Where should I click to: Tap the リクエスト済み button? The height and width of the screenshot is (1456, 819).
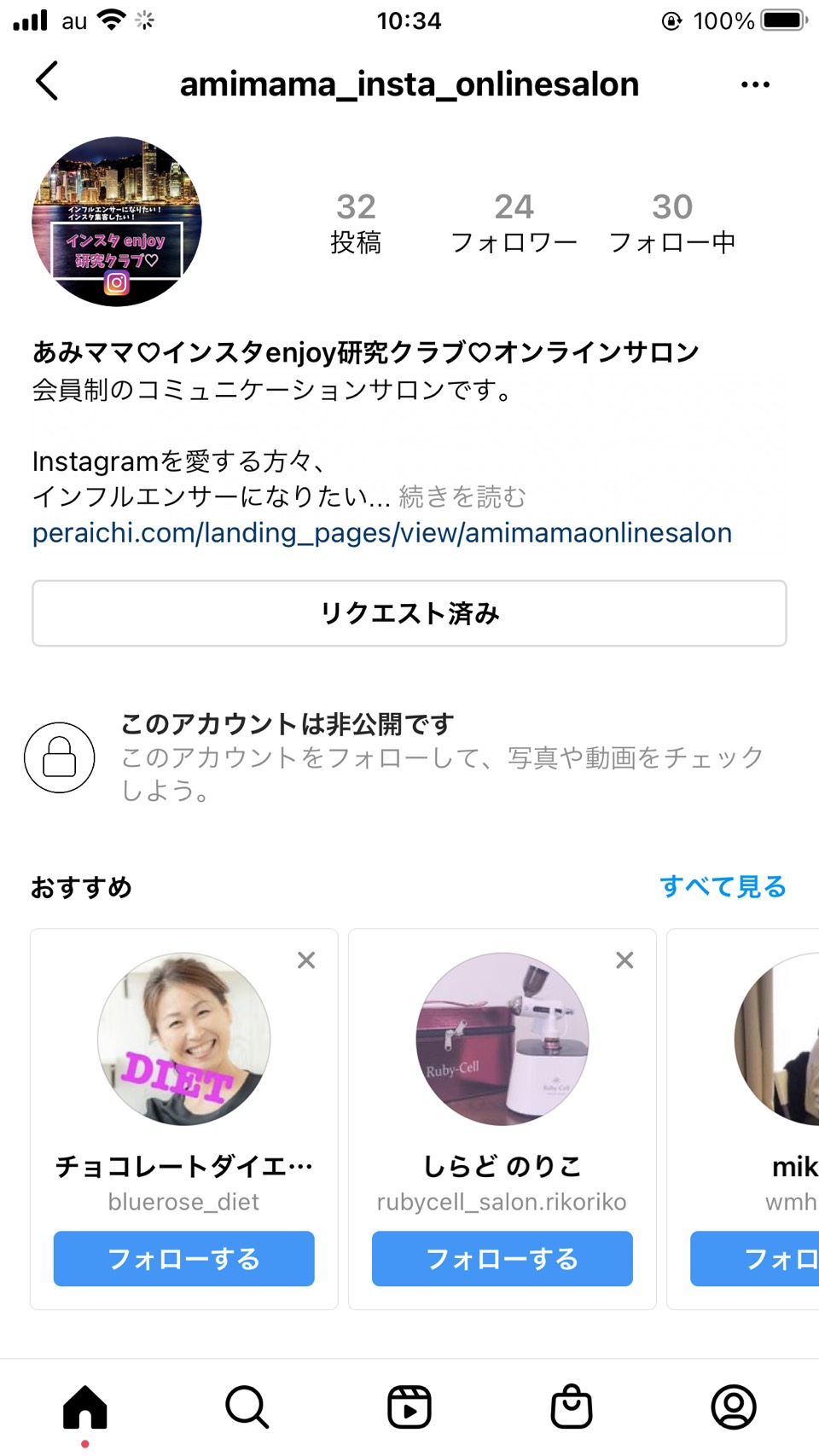[x=409, y=613]
